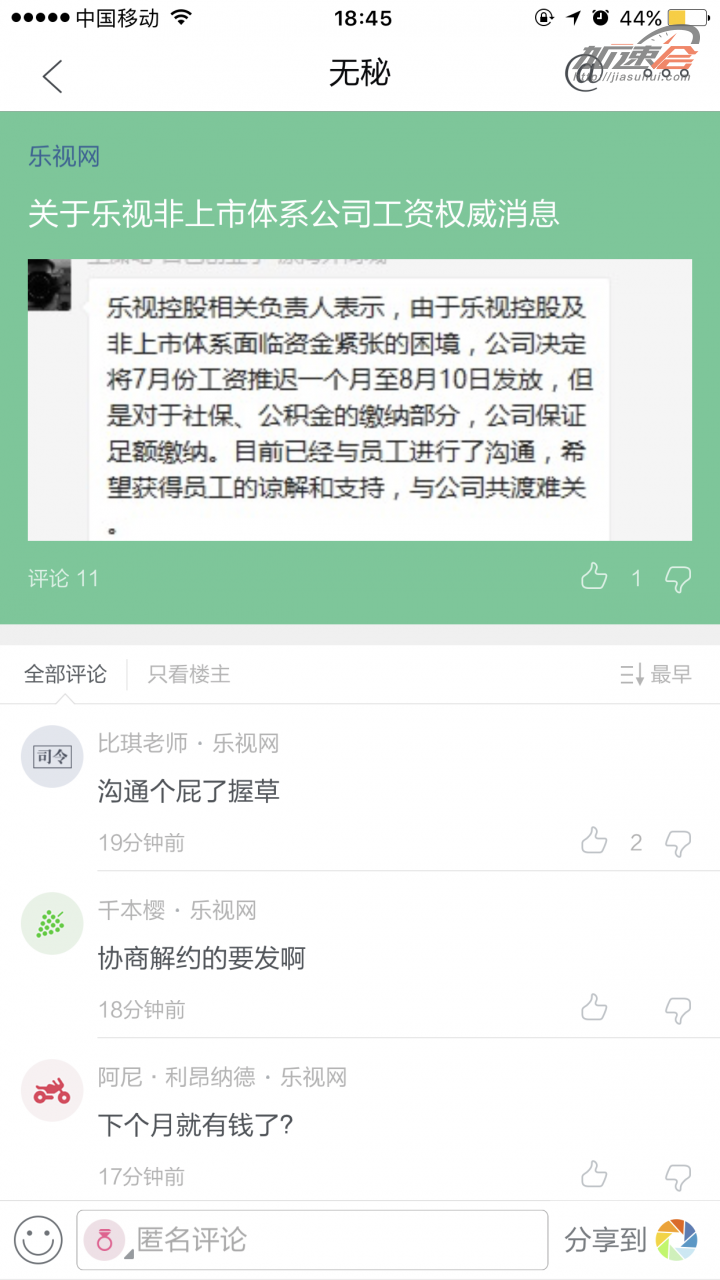Open the 乐视网 topic link
The width and height of the screenshot is (720, 1280).
(x=64, y=156)
